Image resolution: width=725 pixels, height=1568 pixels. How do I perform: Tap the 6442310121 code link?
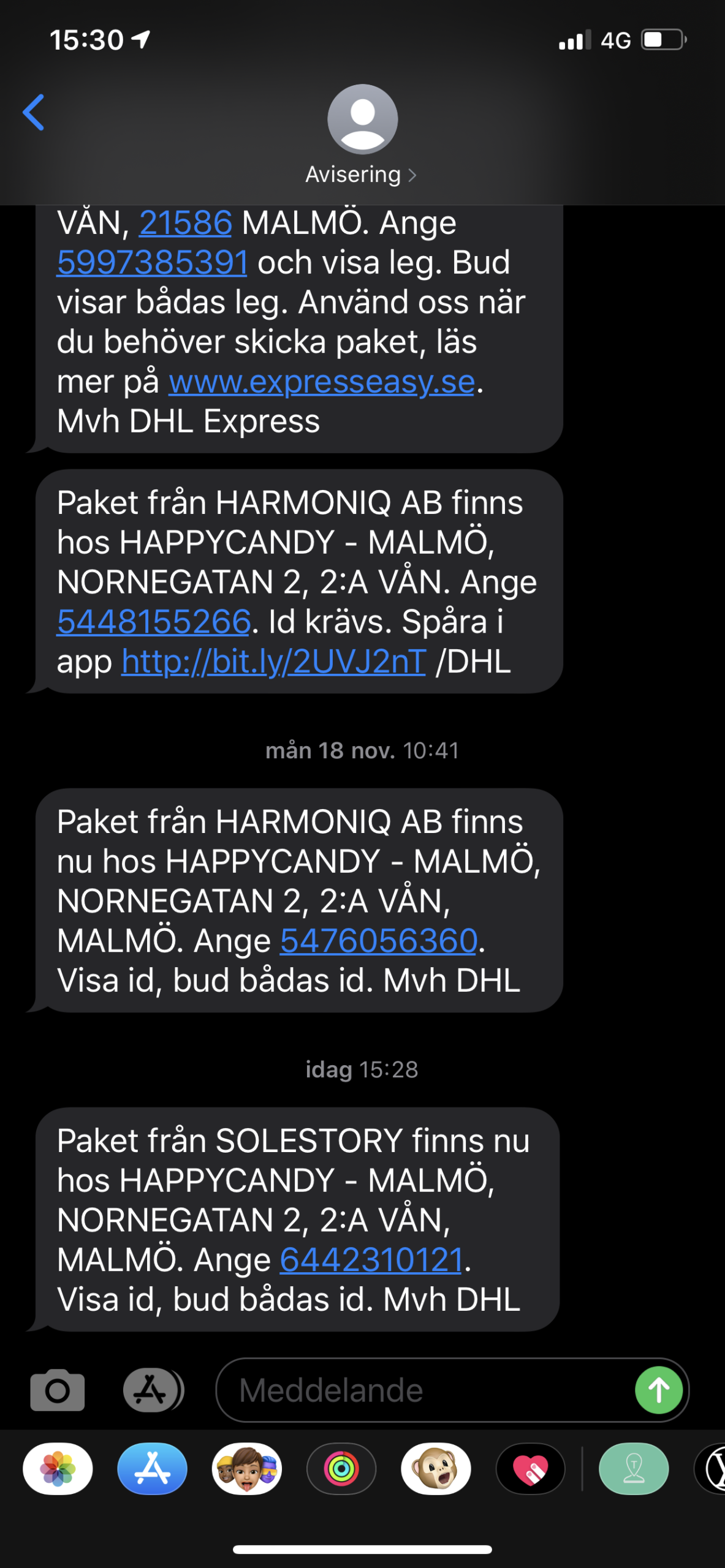coord(371,1260)
